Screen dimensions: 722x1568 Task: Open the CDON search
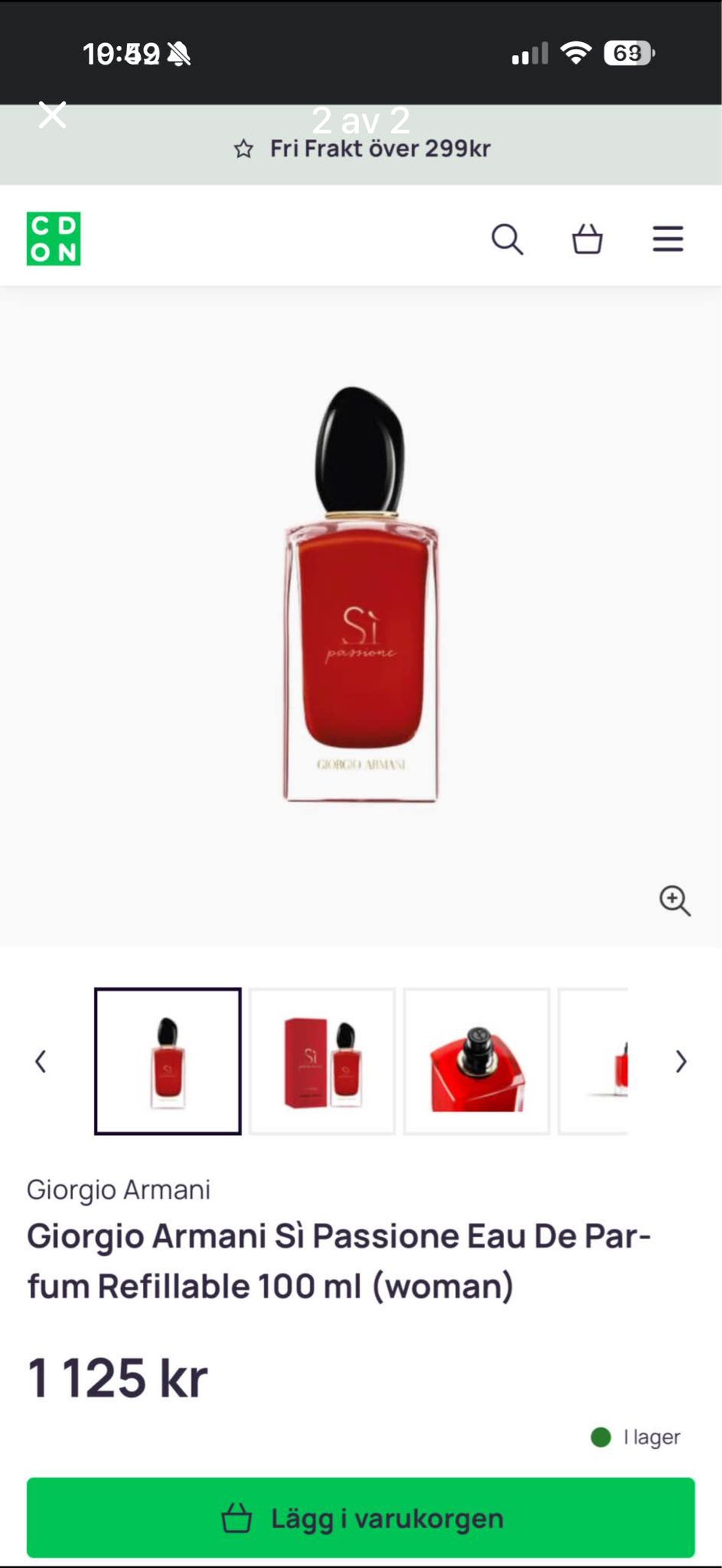(x=507, y=240)
